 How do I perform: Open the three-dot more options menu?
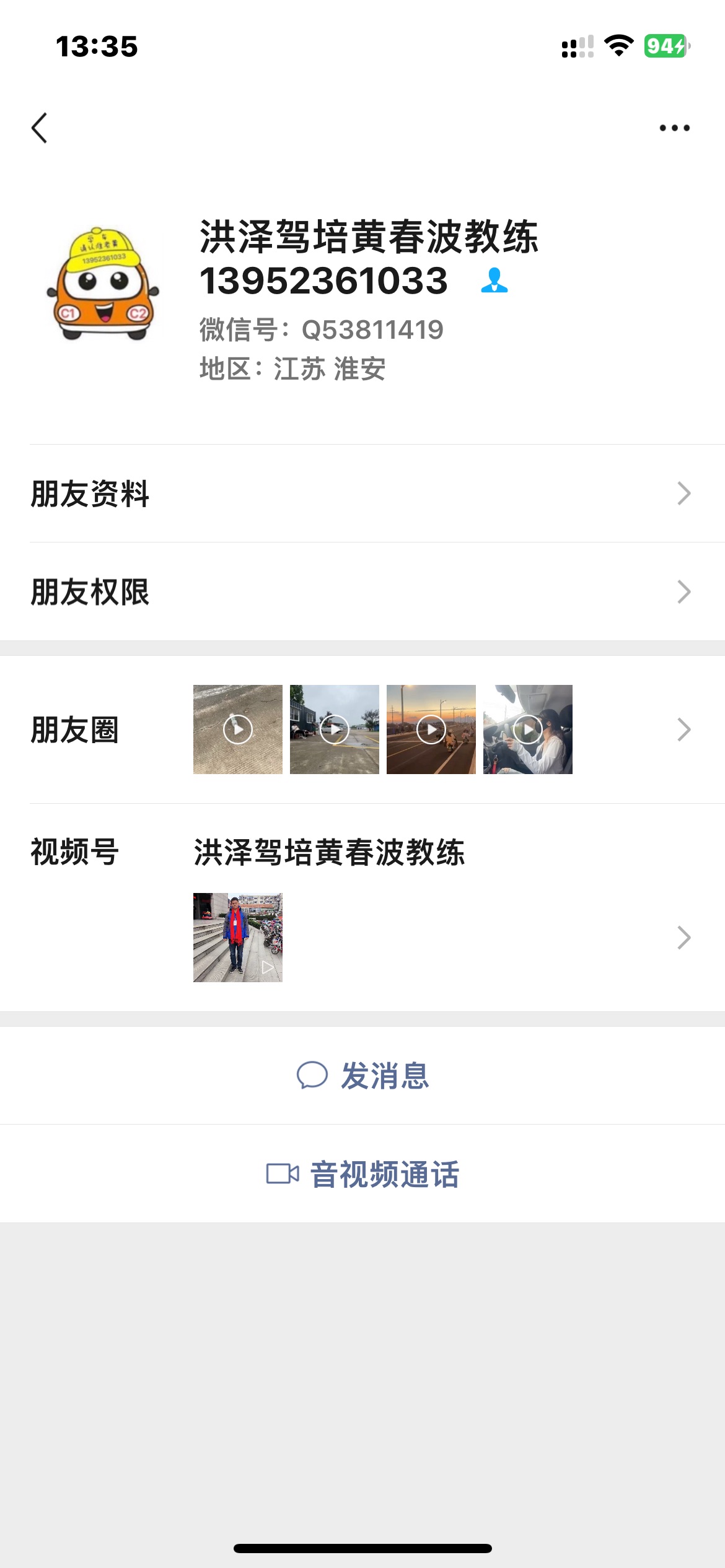[x=674, y=128]
